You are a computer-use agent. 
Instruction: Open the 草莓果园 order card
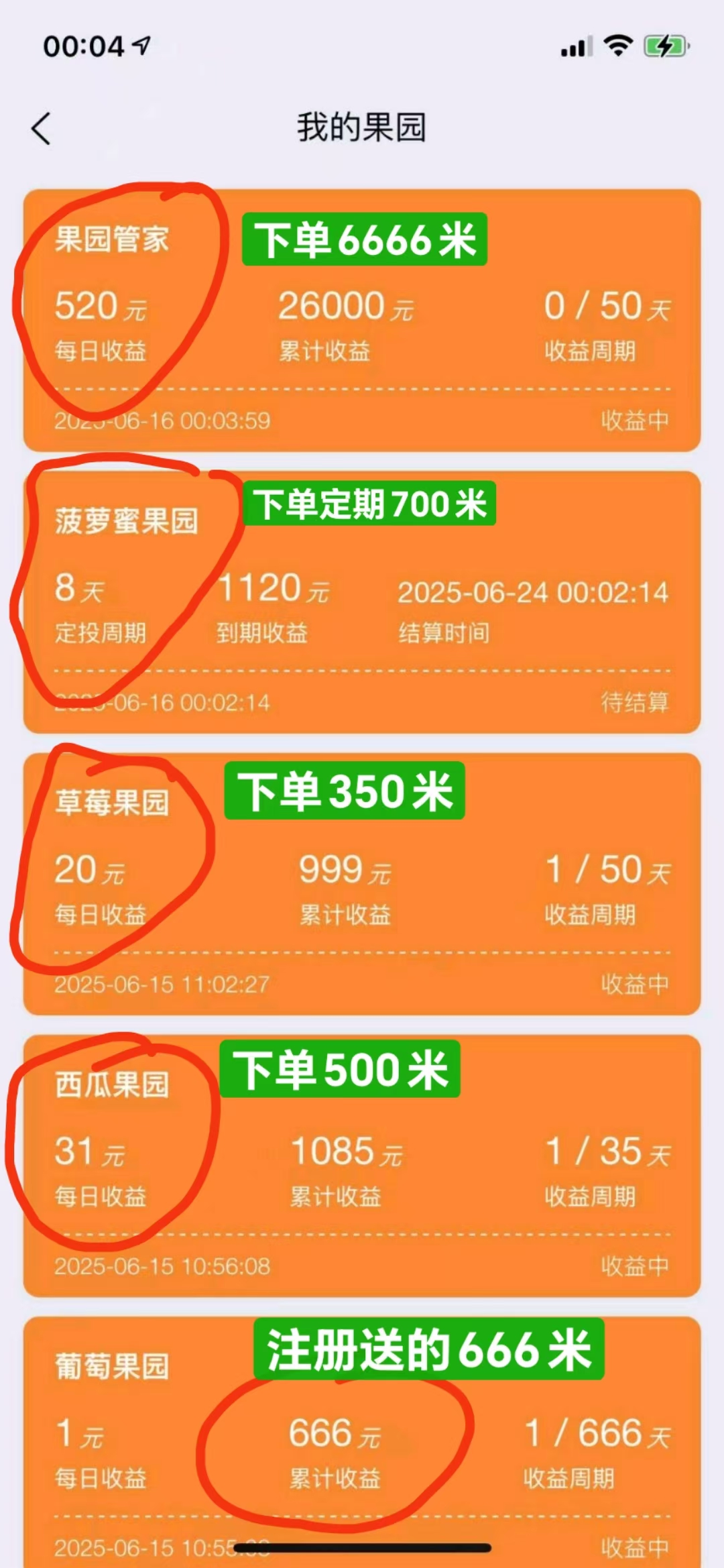(362, 883)
